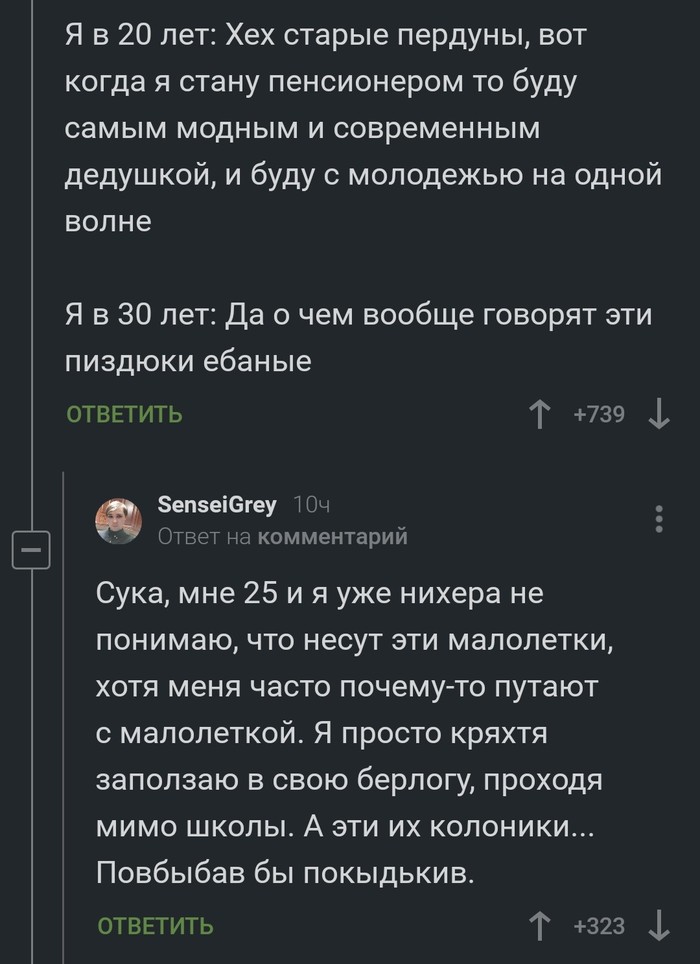The image size is (700, 964).
Task: Open overflow menu on SenseiGrey's comment
Action: 658,518
